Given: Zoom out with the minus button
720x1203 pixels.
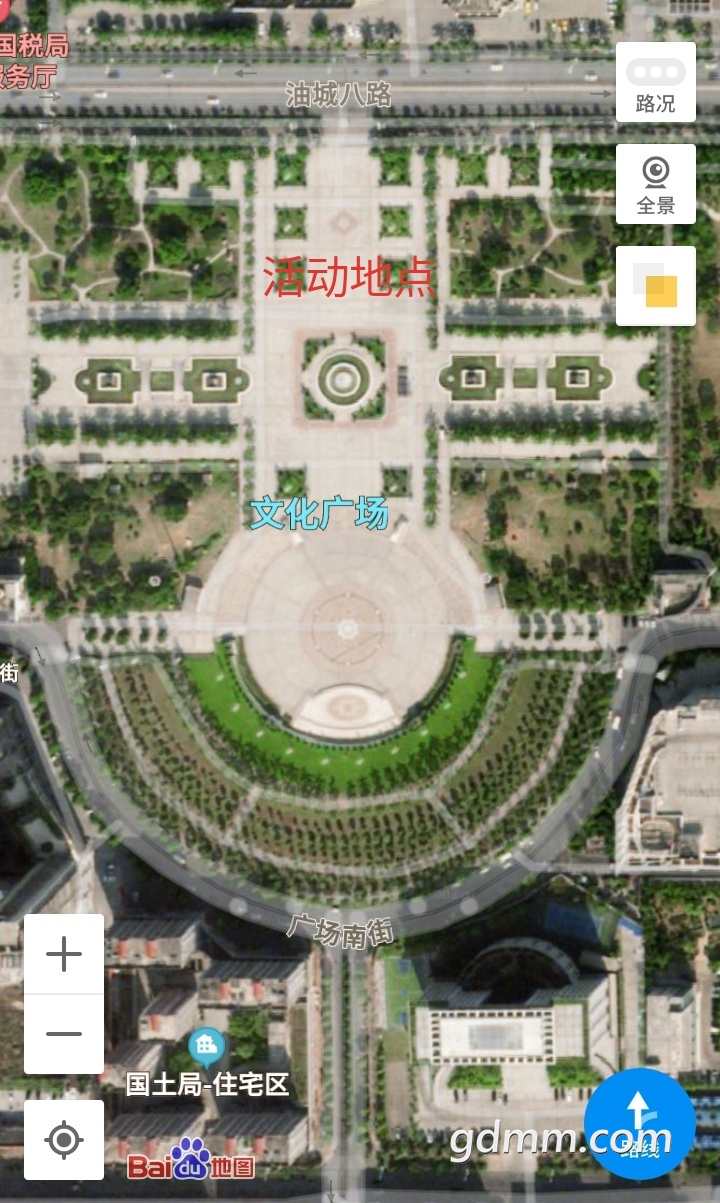Looking at the screenshot, I should [x=64, y=1034].
